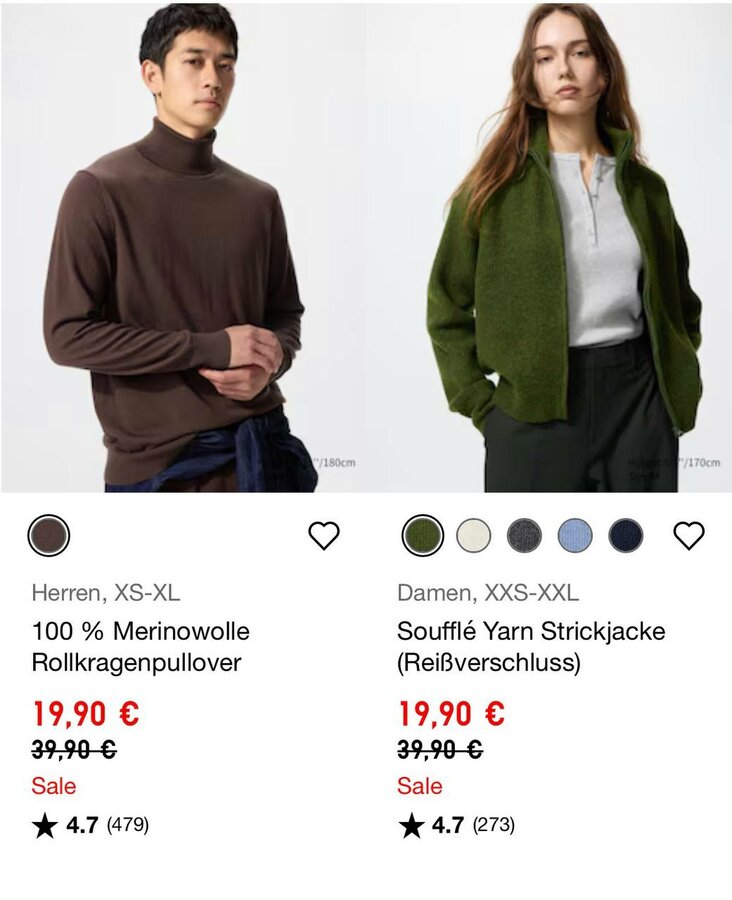Switch Strickjacke to light blue color

[x=575, y=536]
